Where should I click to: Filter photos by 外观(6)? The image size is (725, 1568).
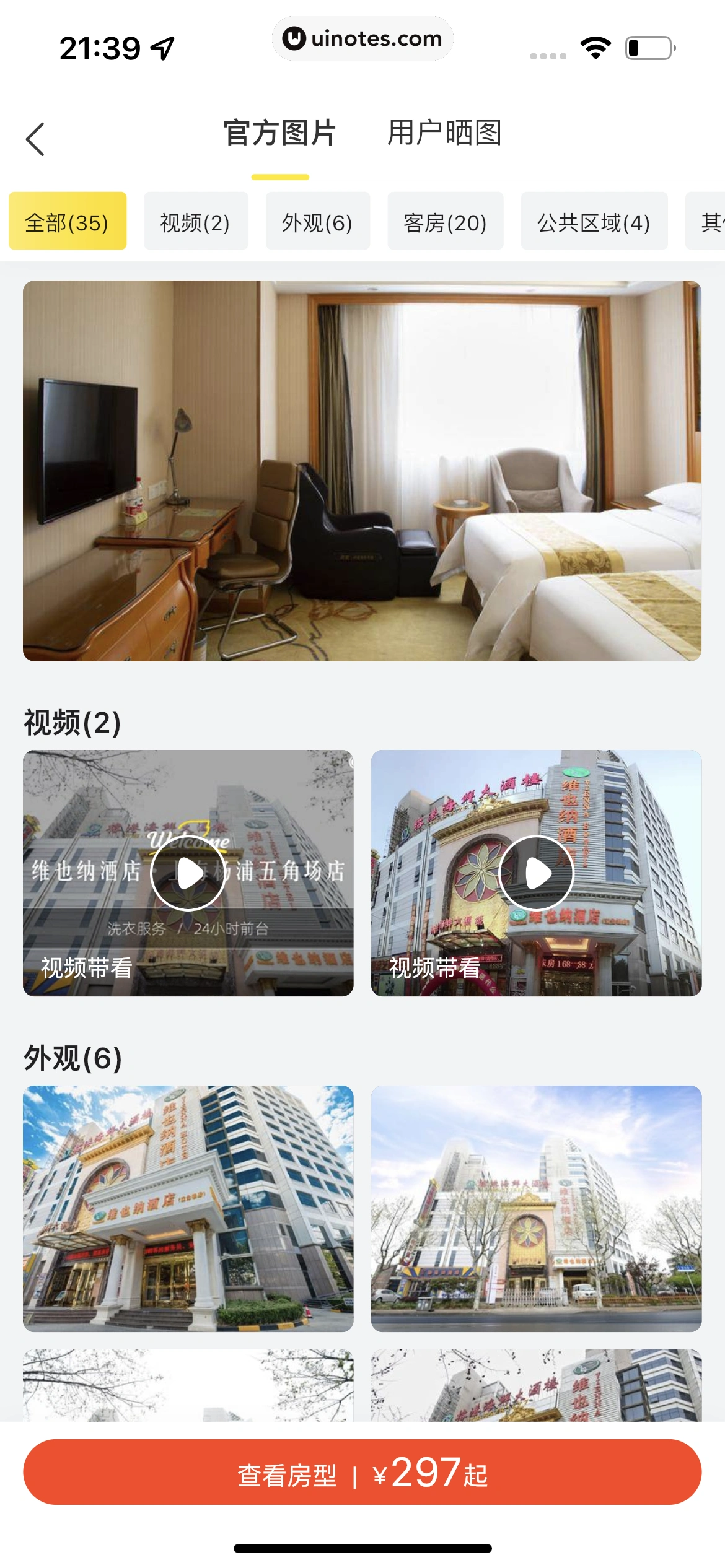point(317,222)
